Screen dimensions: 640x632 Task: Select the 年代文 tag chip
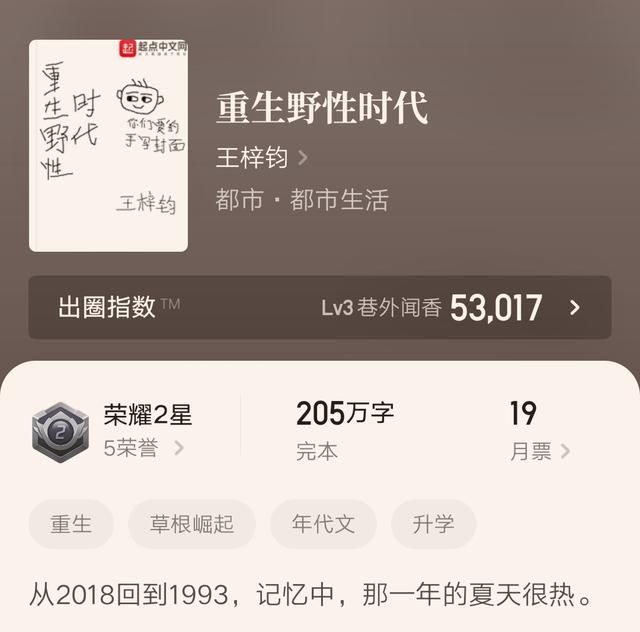(x=323, y=524)
